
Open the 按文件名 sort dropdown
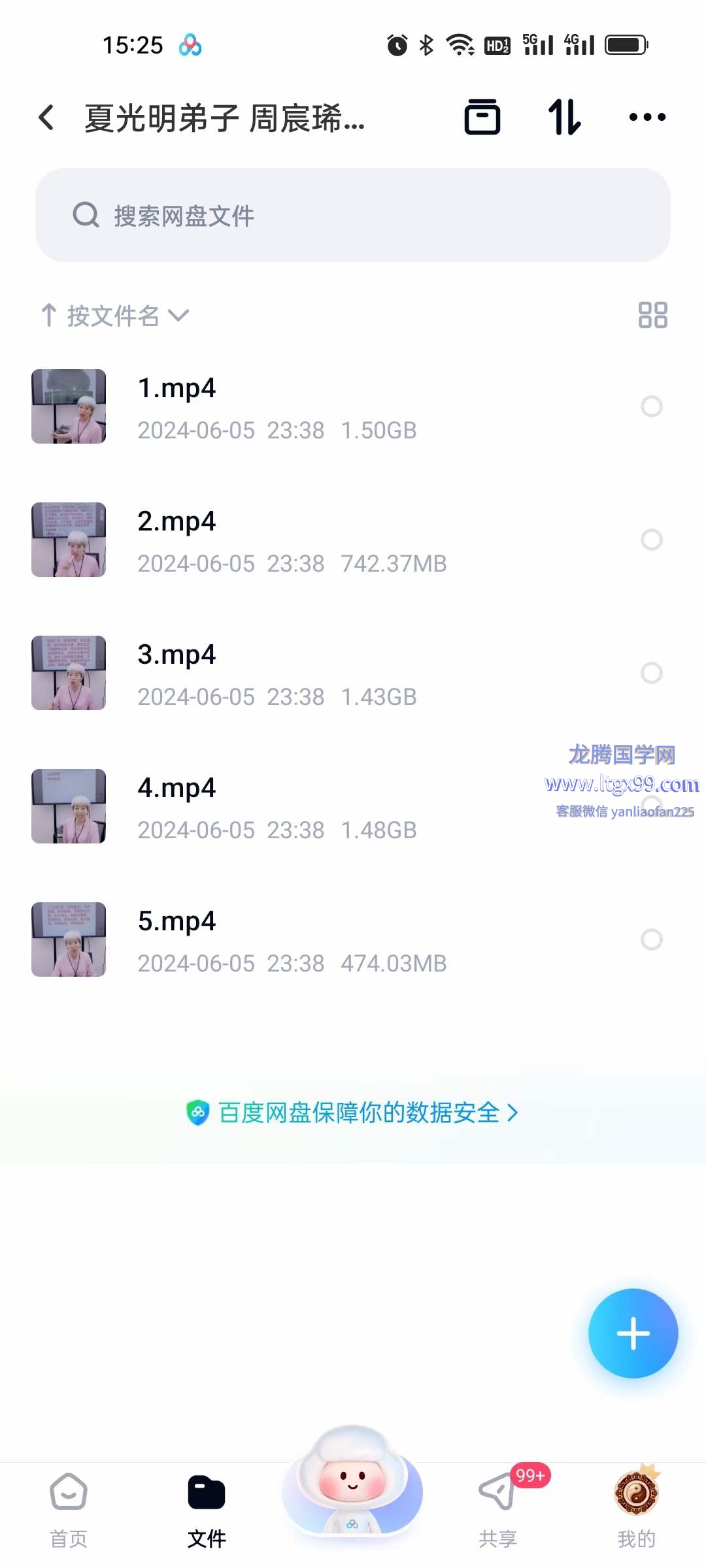(115, 316)
